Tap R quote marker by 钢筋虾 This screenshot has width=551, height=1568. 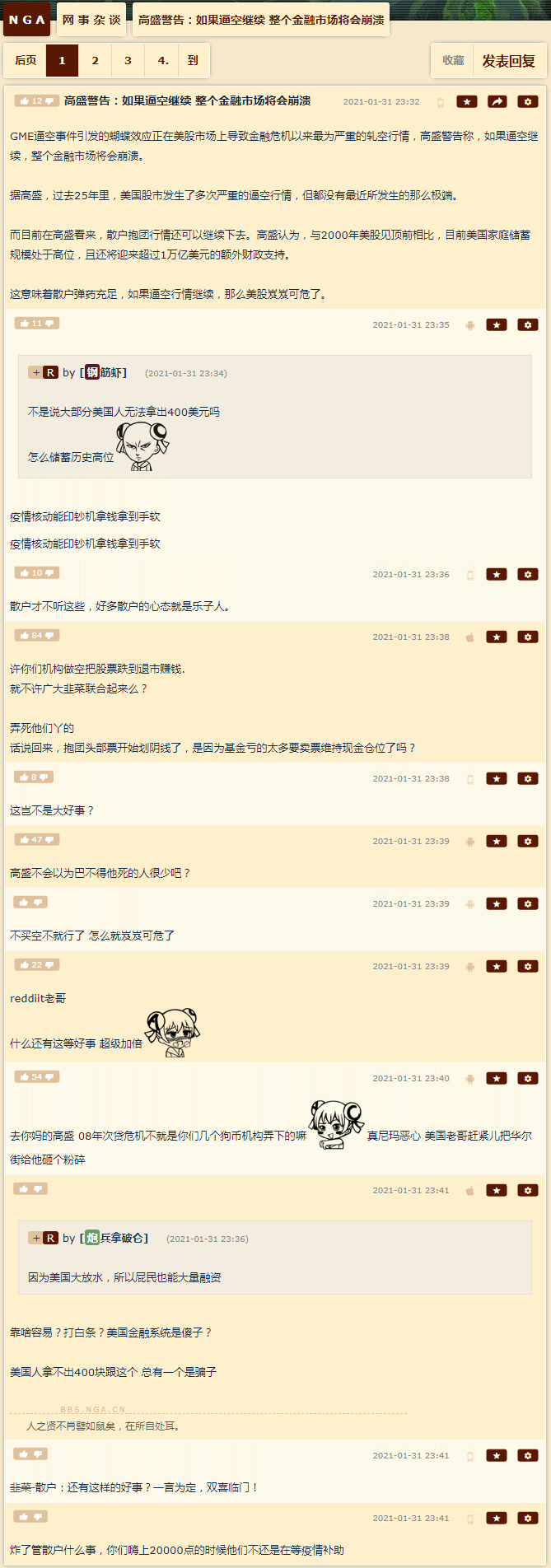pos(50,372)
